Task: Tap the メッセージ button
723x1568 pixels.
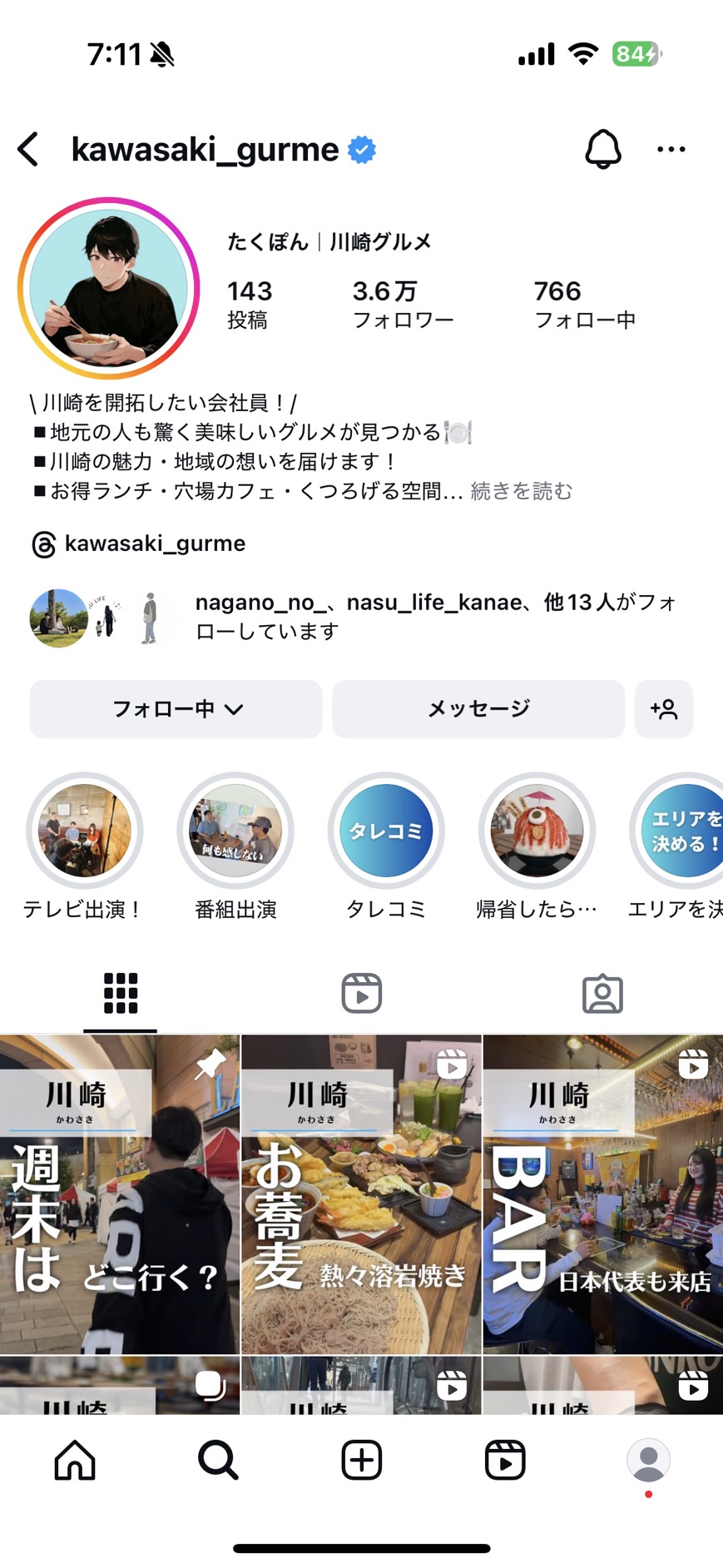Action: click(478, 709)
